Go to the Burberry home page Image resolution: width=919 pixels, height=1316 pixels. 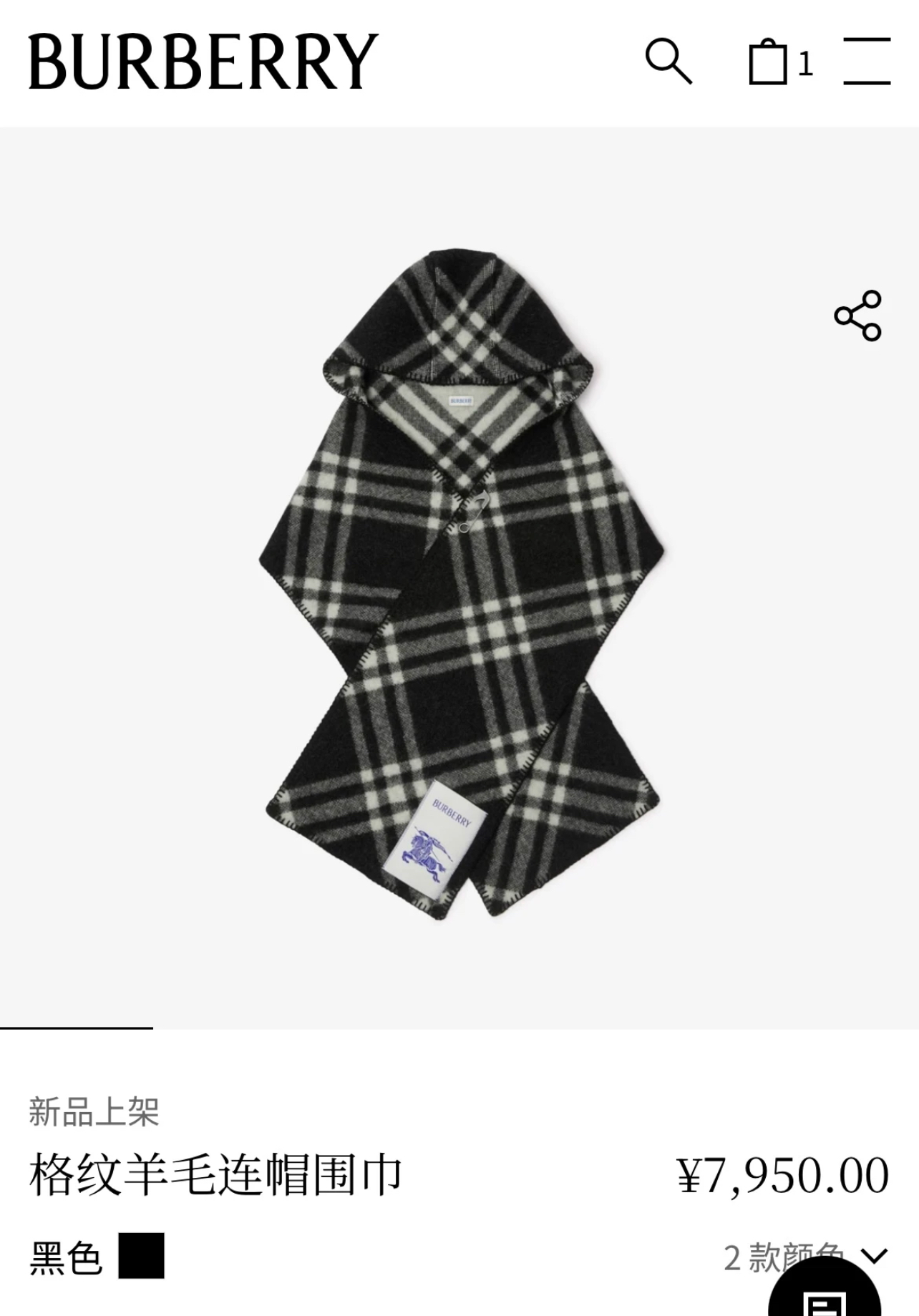pyautogui.click(x=203, y=62)
